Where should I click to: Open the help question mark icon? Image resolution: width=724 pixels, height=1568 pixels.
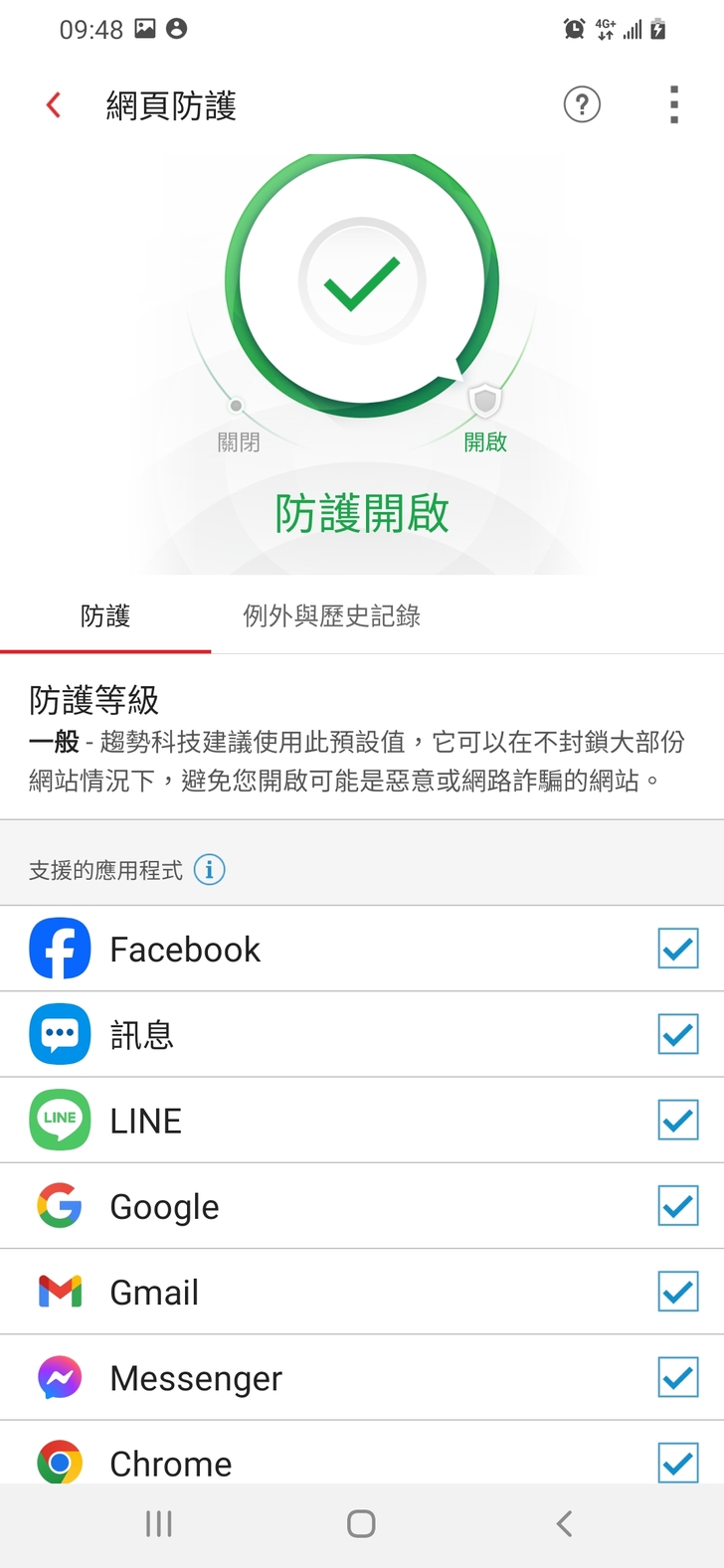coord(582,104)
